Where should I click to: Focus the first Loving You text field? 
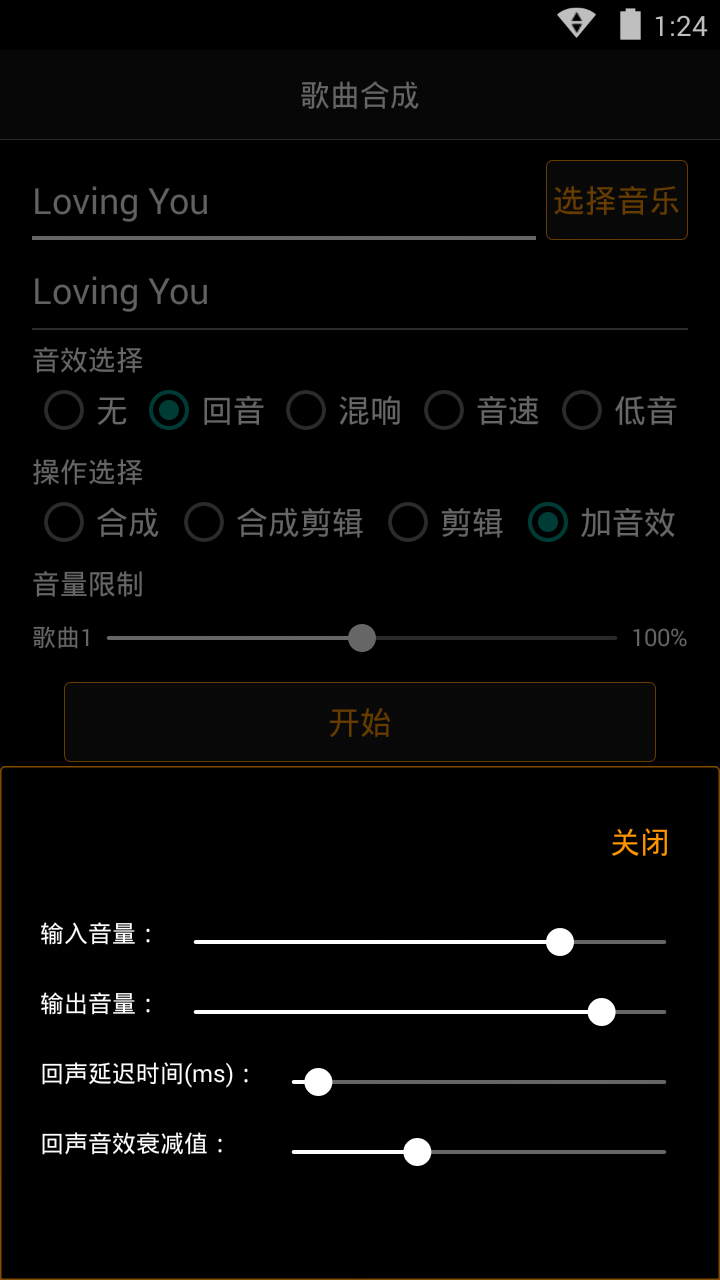point(284,203)
